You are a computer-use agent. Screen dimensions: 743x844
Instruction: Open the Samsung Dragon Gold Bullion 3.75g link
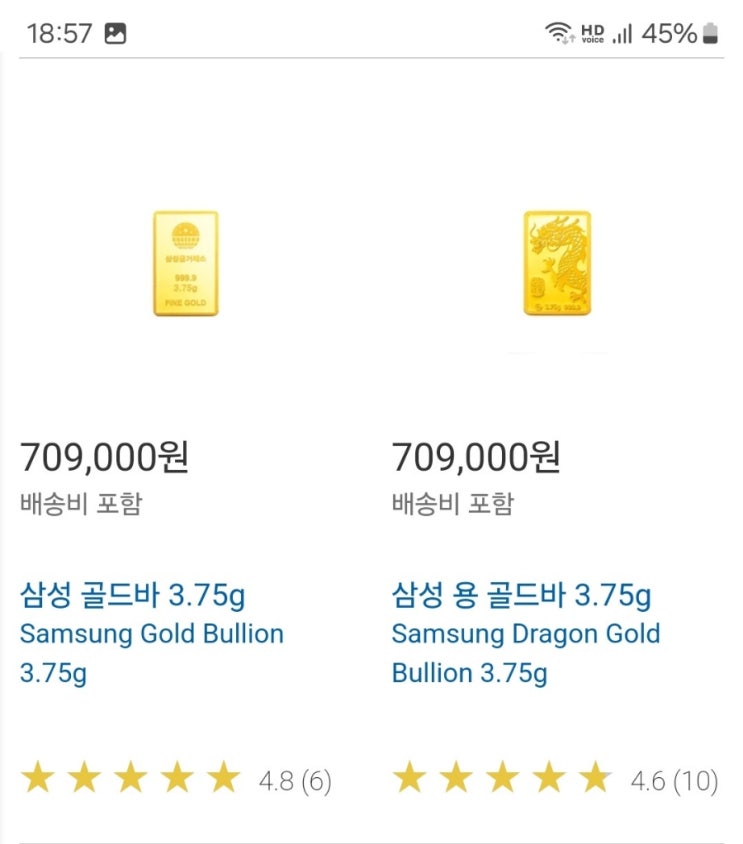[526, 634]
